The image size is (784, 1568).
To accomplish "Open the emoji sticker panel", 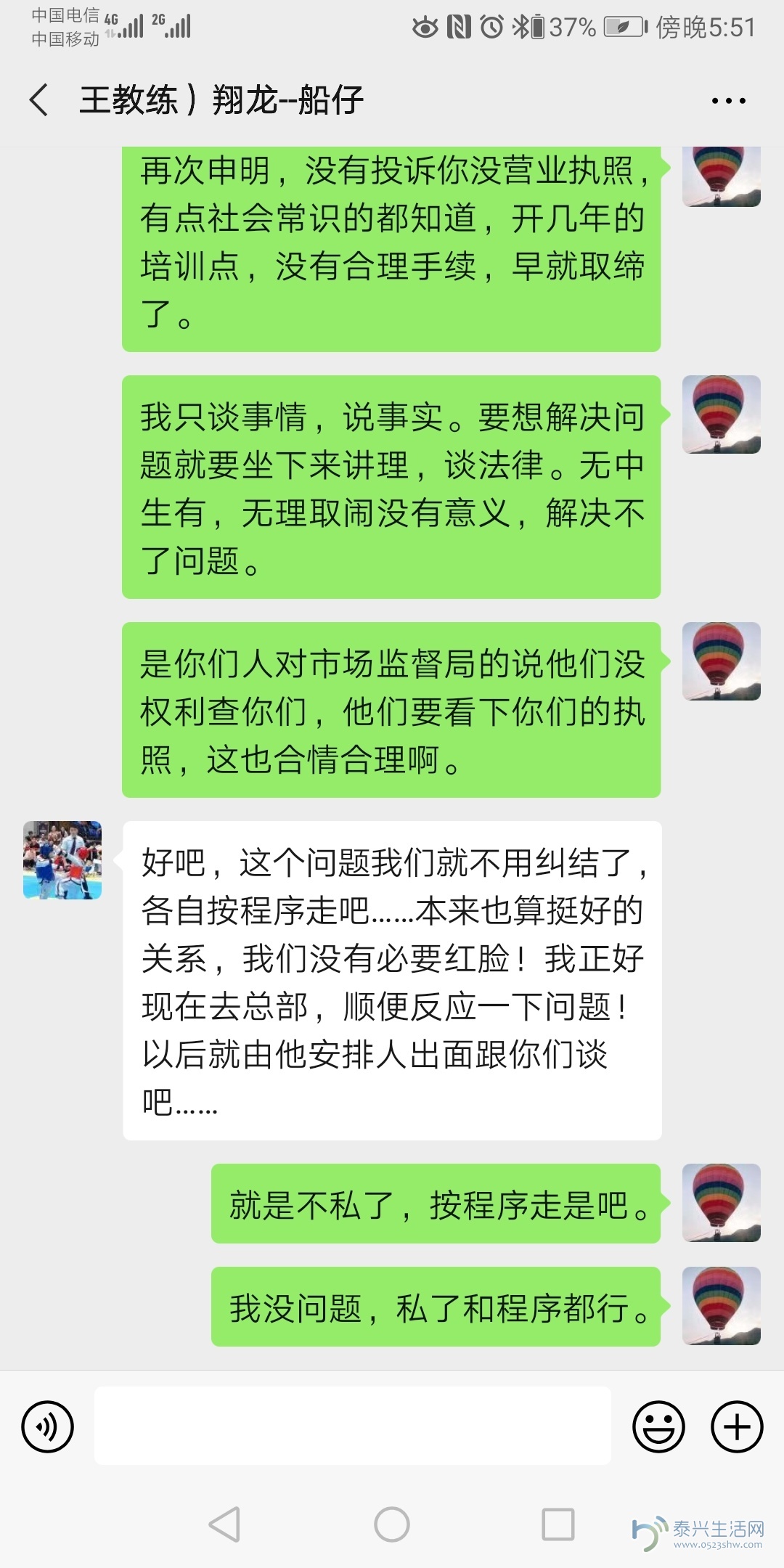I will click(x=658, y=1426).
